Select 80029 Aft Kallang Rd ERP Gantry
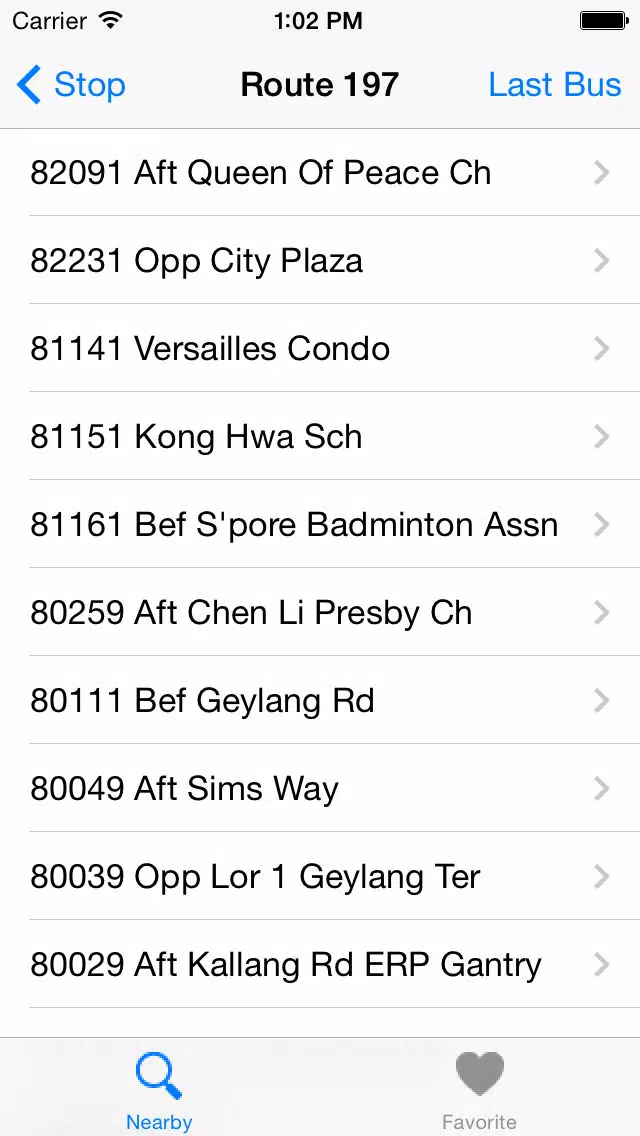The width and height of the screenshot is (640, 1136). 320,964
